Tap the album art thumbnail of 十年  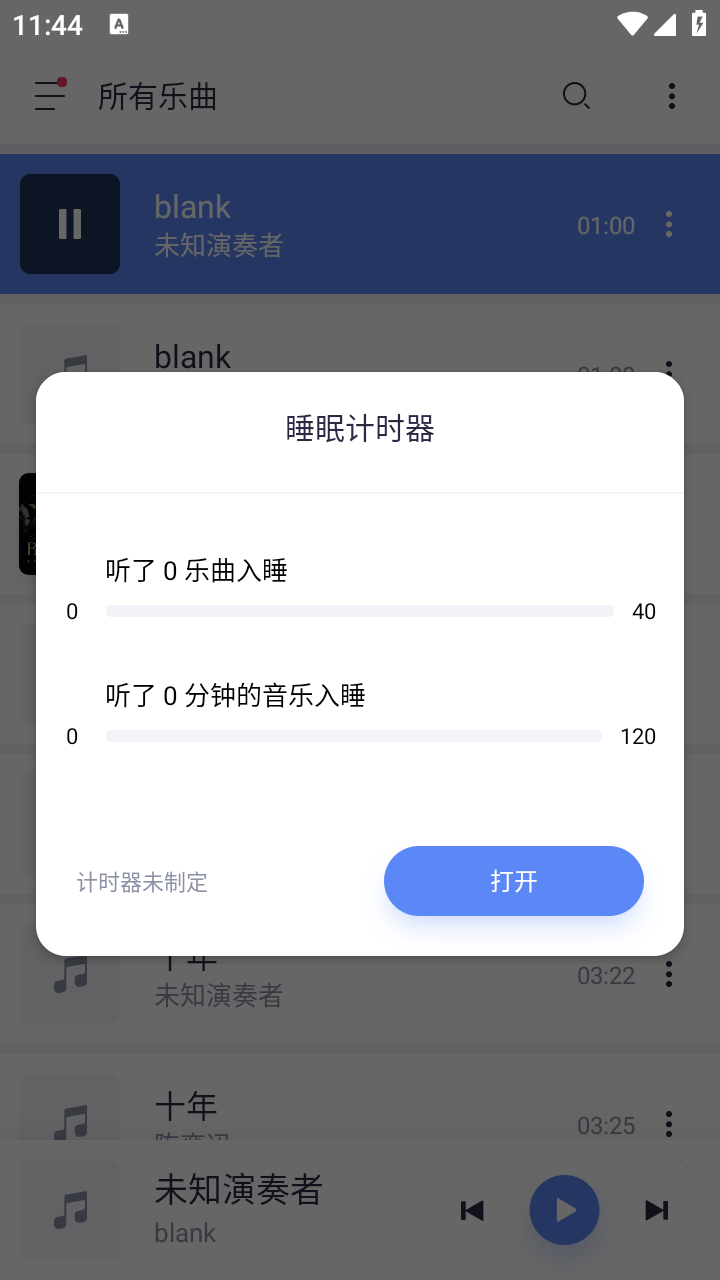tap(69, 1107)
